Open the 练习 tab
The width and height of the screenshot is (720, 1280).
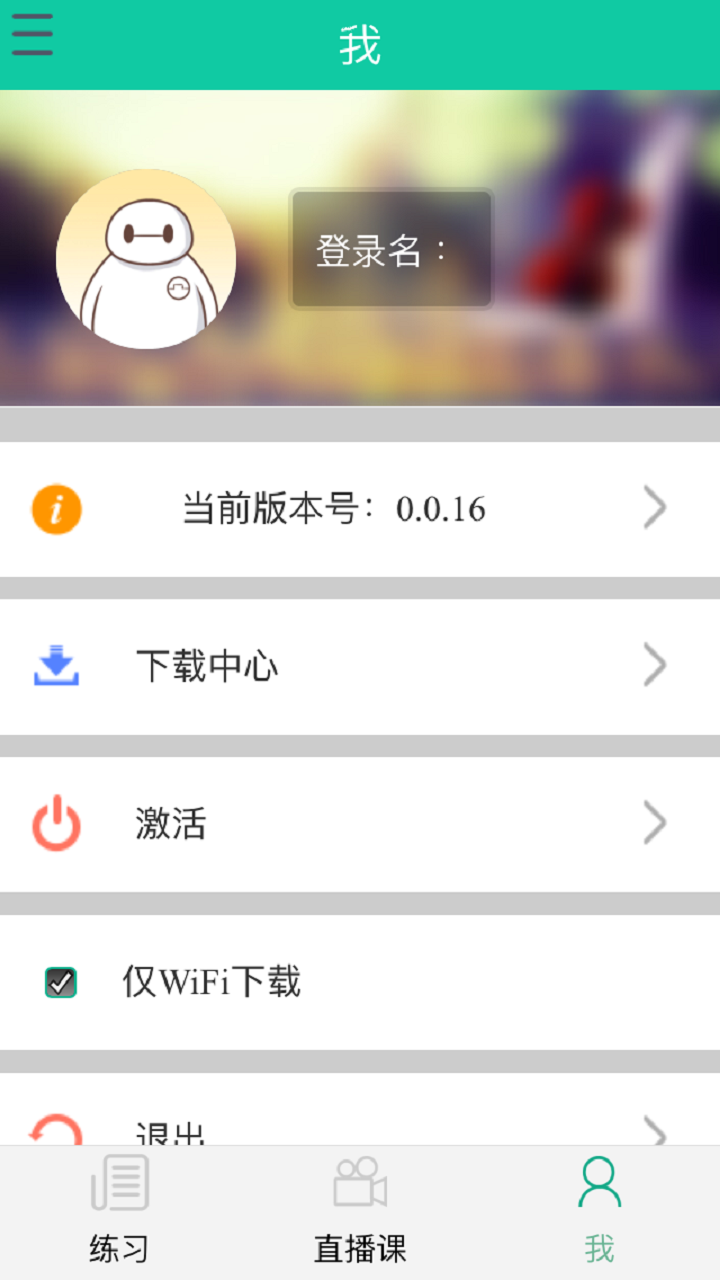(119, 1210)
